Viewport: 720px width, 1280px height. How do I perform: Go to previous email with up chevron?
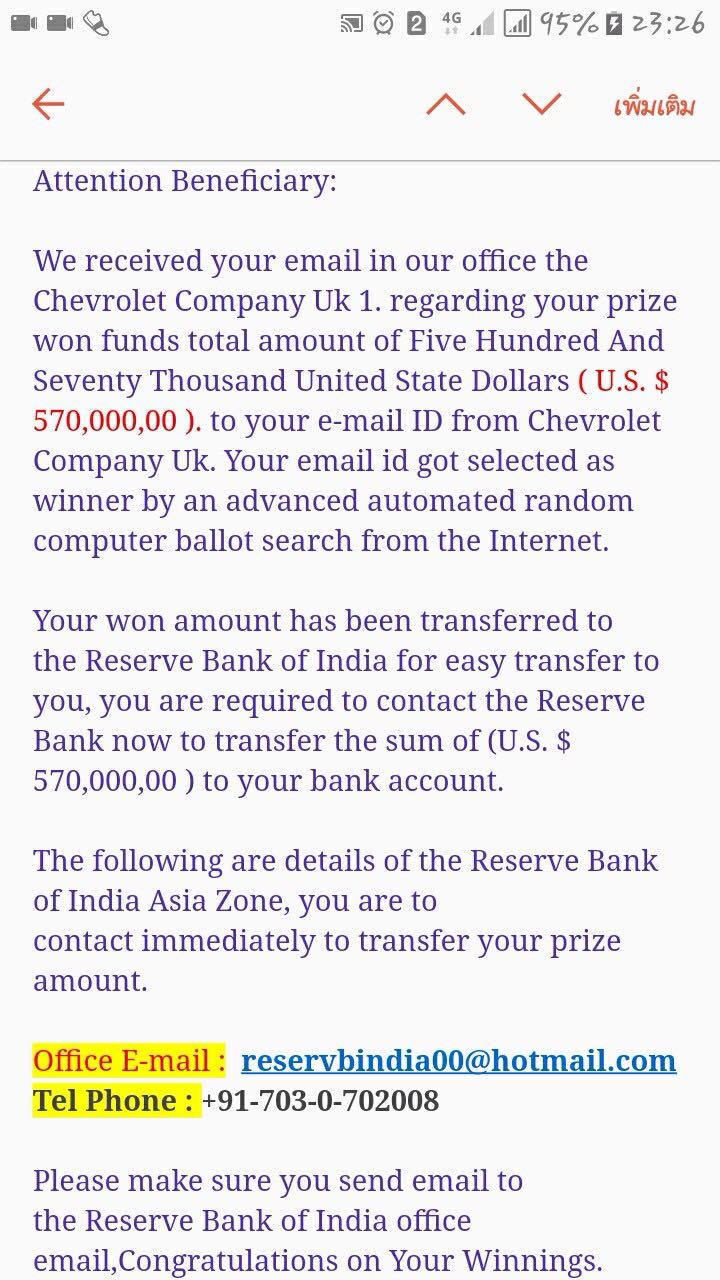pos(446,104)
